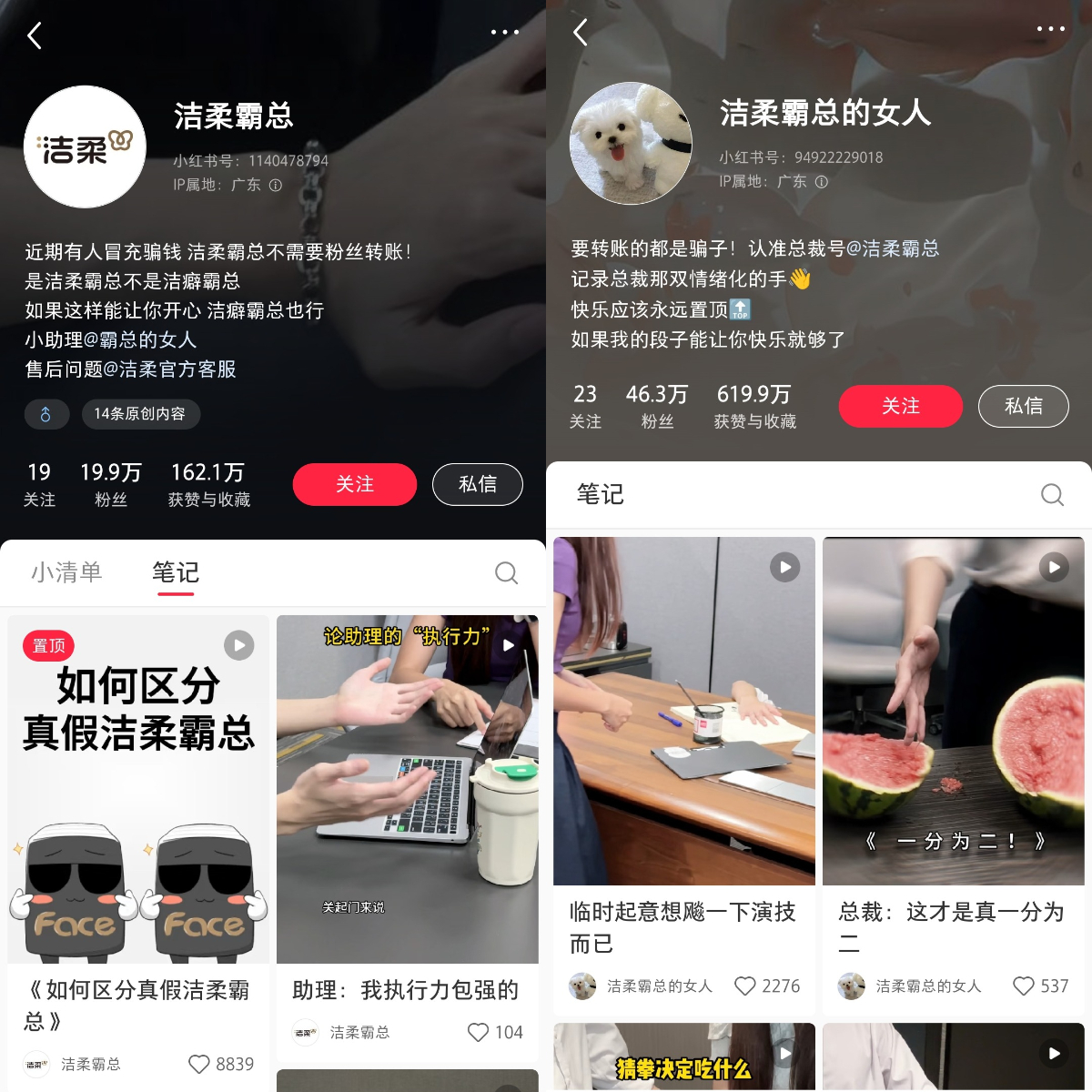The image size is (1092, 1092).
Task: Like the note with 537 likes
Action: tap(1024, 986)
